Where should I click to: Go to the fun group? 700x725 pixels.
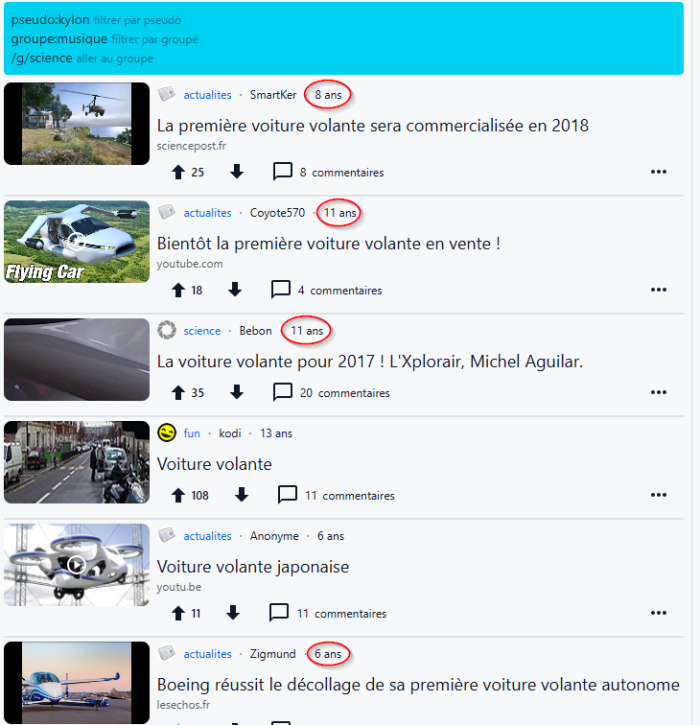point(192,433)
